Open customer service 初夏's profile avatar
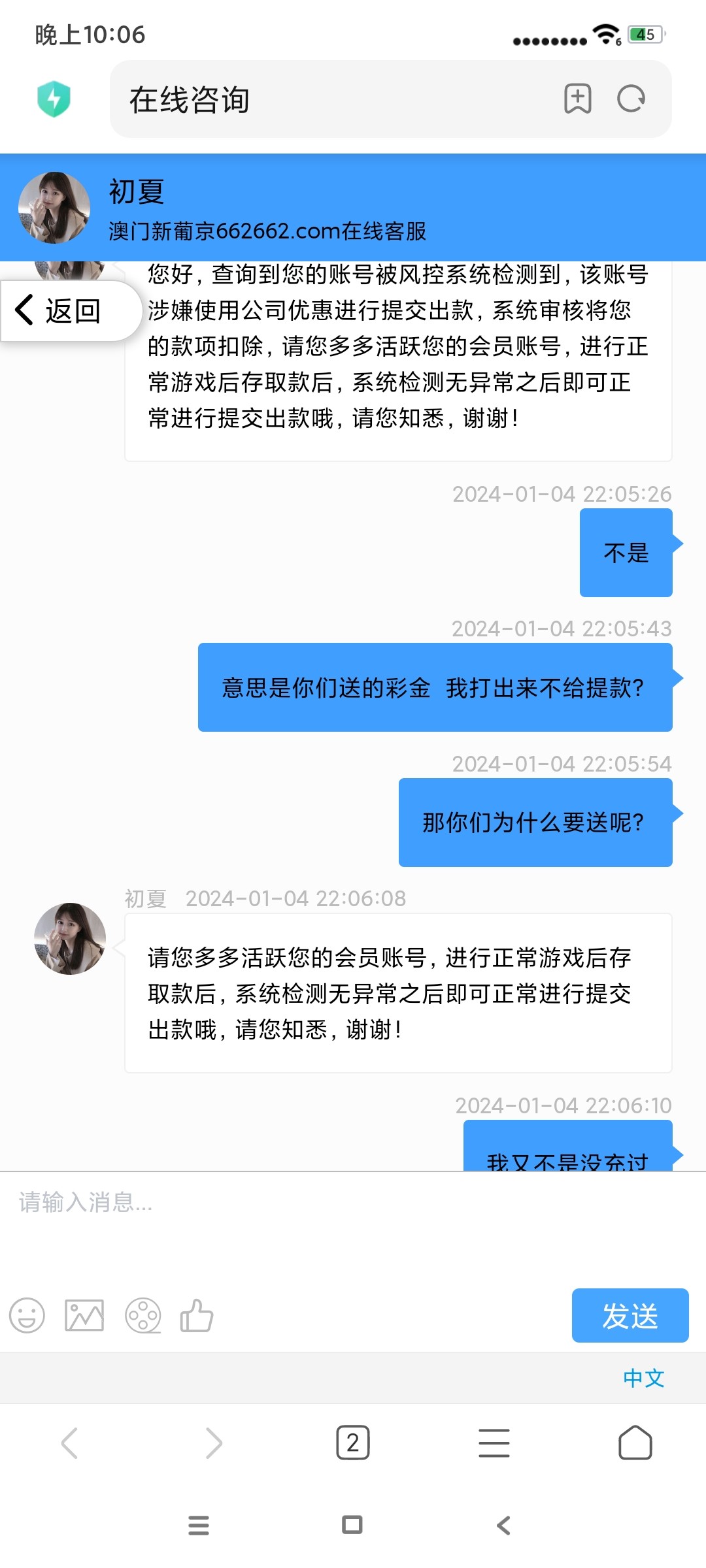Screen dimensions: 706x1568 pos(54,204)
